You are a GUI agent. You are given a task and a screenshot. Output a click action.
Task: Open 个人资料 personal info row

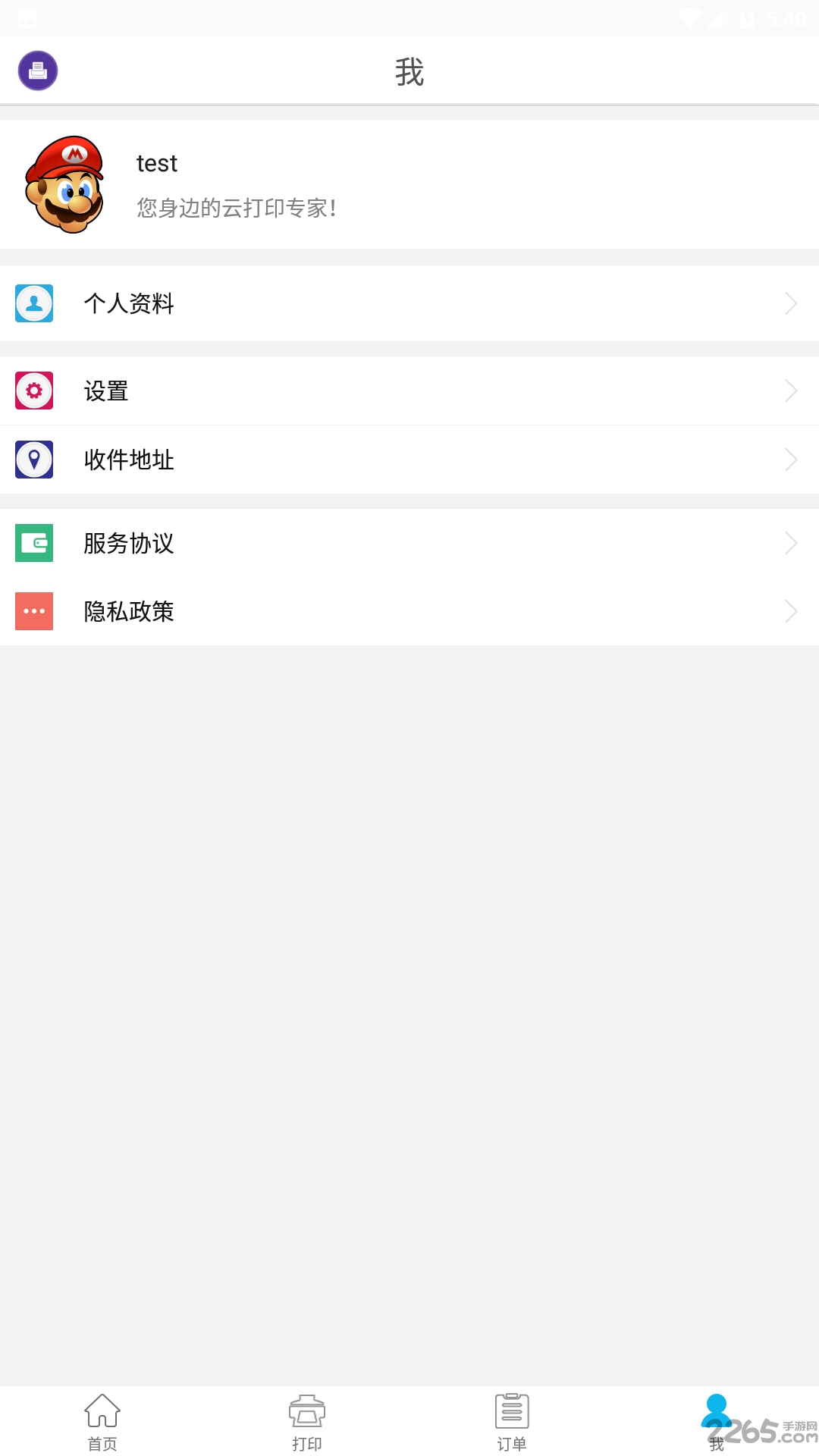pyautogui.click(x=409, y=303)
